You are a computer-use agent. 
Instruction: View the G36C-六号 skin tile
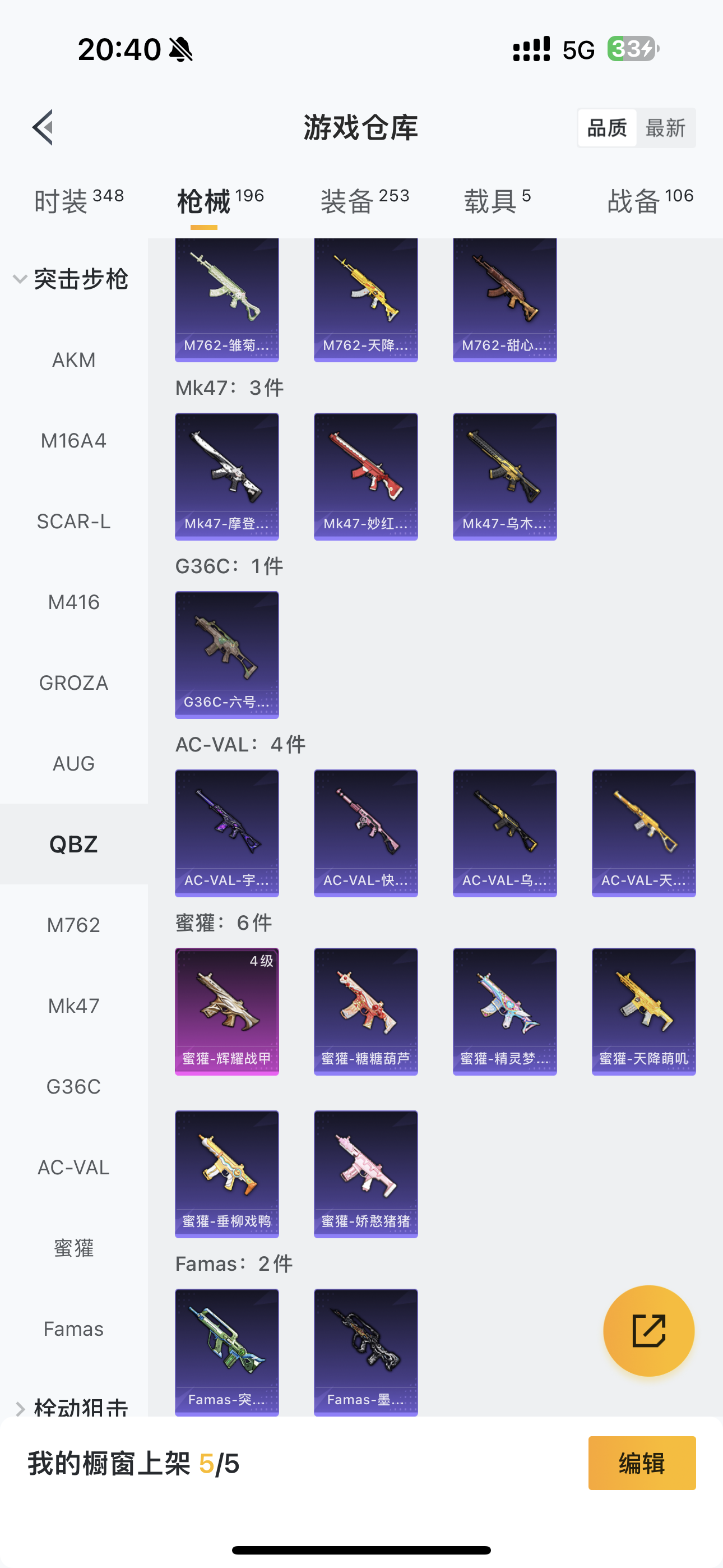click(227, 655)
